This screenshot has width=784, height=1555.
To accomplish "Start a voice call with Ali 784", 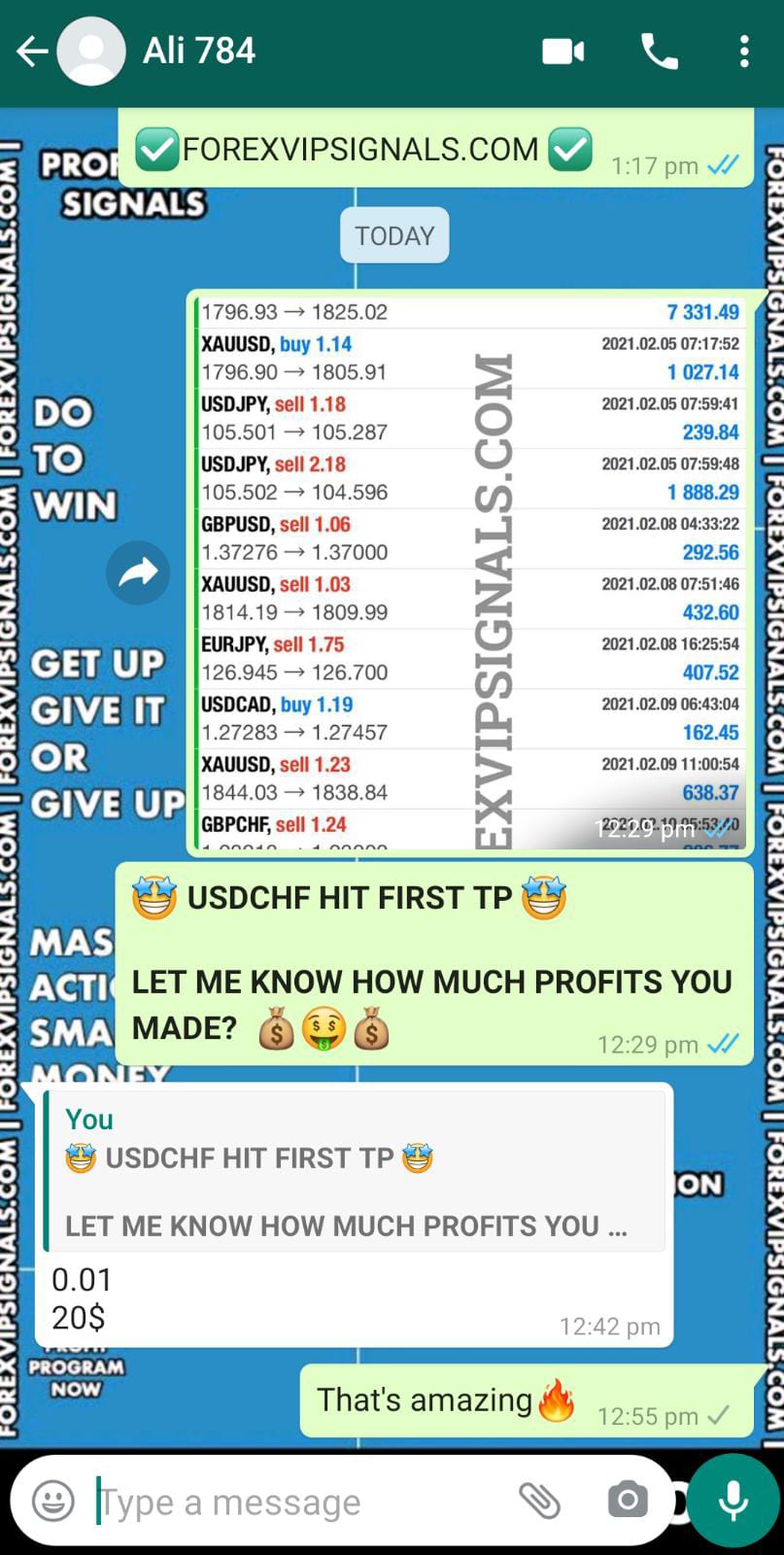I will click(660, 52).
